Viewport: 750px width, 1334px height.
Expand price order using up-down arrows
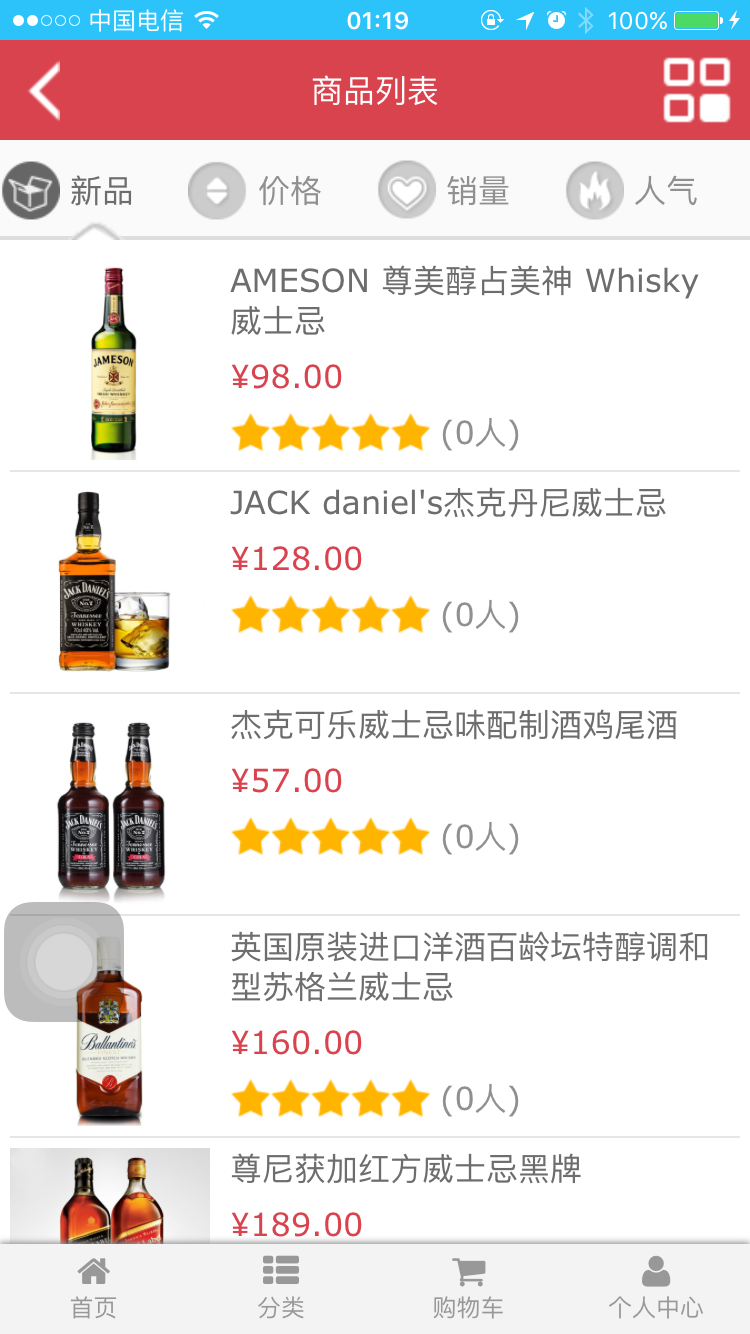tap(216, 189)
